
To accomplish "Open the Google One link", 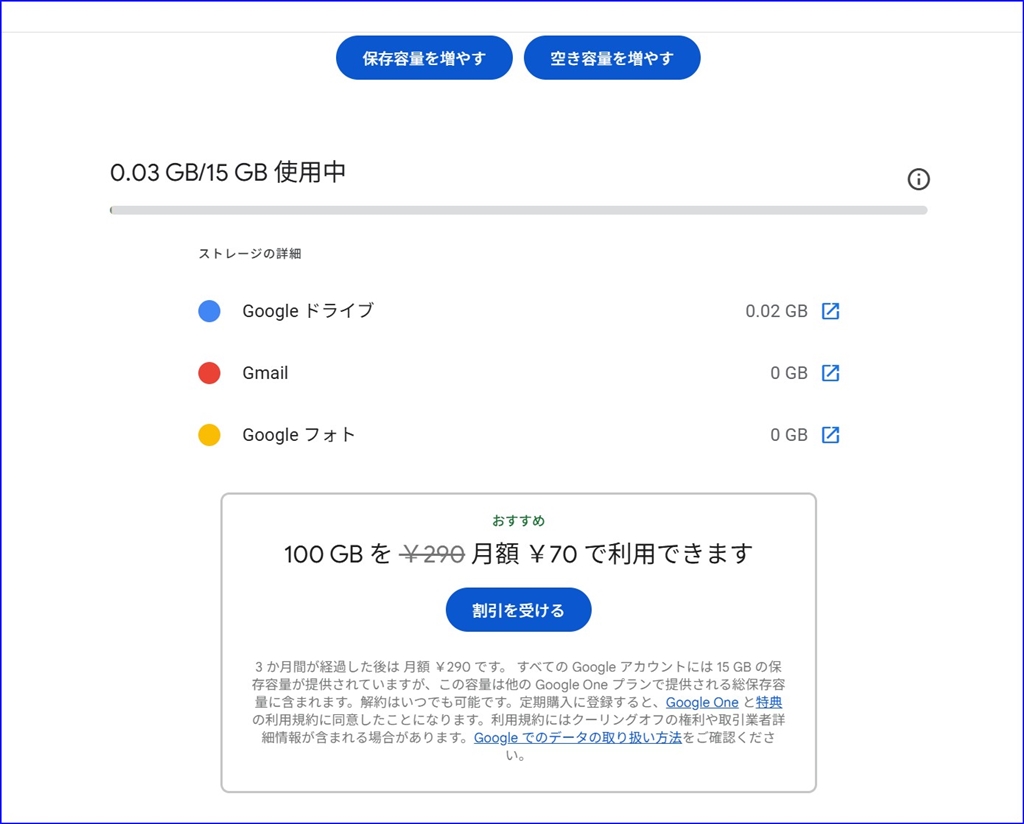I will tap(702, 702).
